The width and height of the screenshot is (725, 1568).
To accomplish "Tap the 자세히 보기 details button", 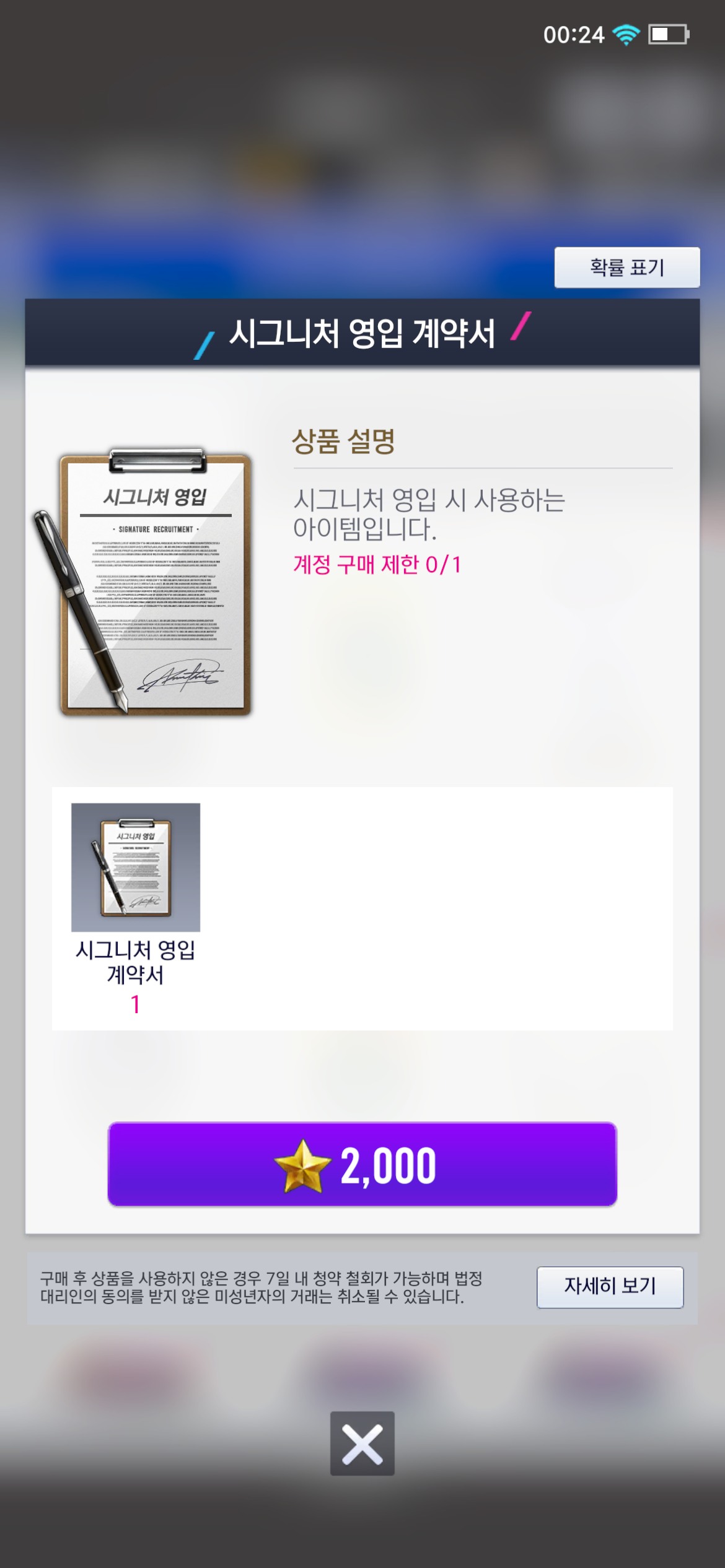I will click(610, 1287).
